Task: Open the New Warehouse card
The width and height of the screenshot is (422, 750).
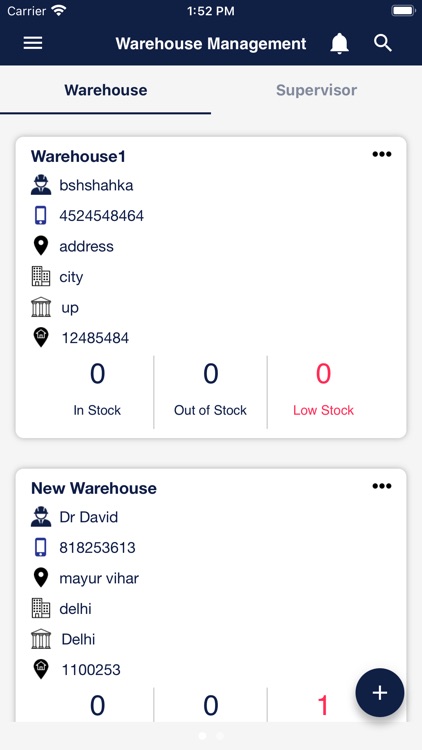Action: click(x=211, y=596)
